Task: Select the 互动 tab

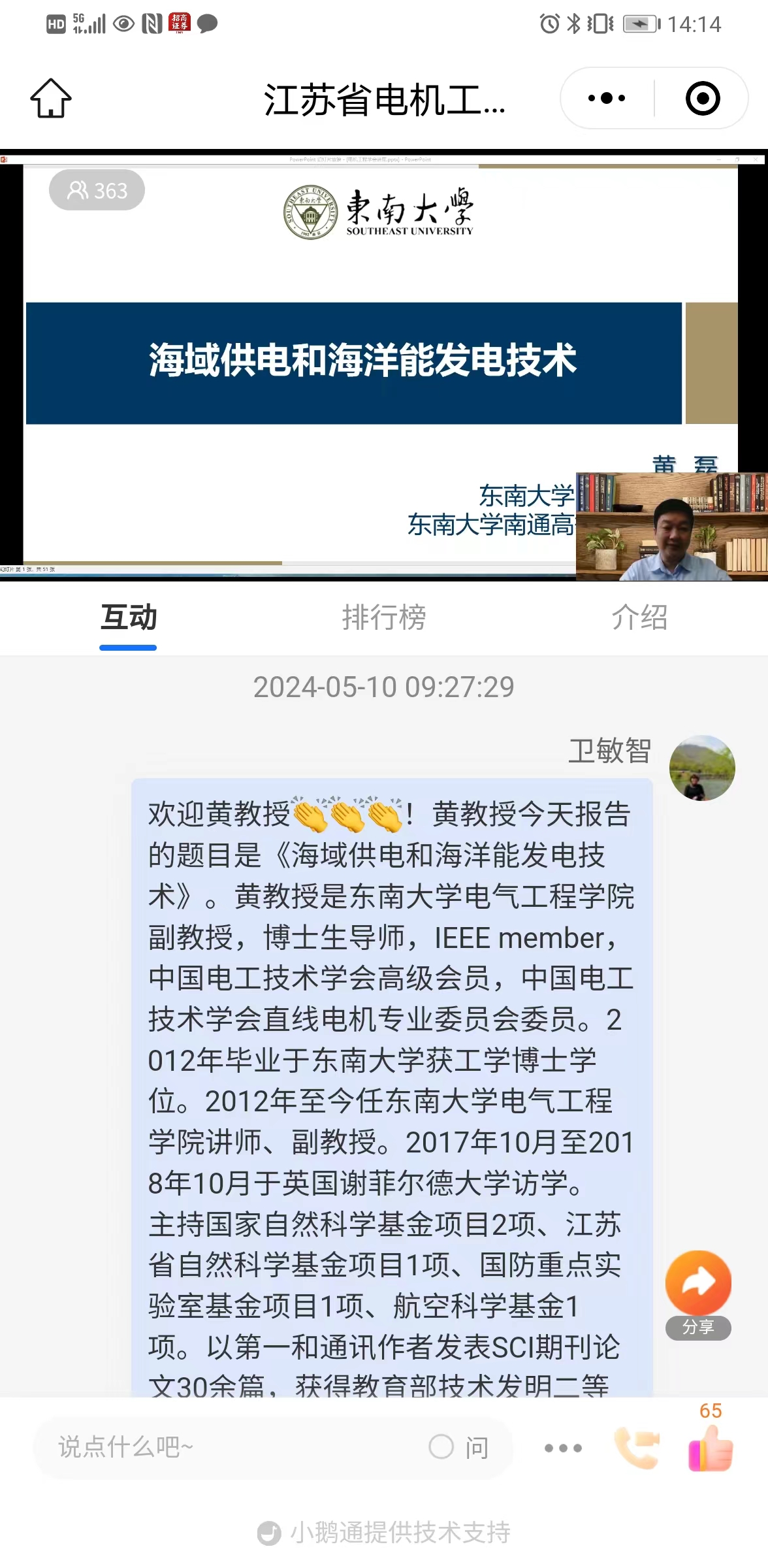Action: [128, 617]
